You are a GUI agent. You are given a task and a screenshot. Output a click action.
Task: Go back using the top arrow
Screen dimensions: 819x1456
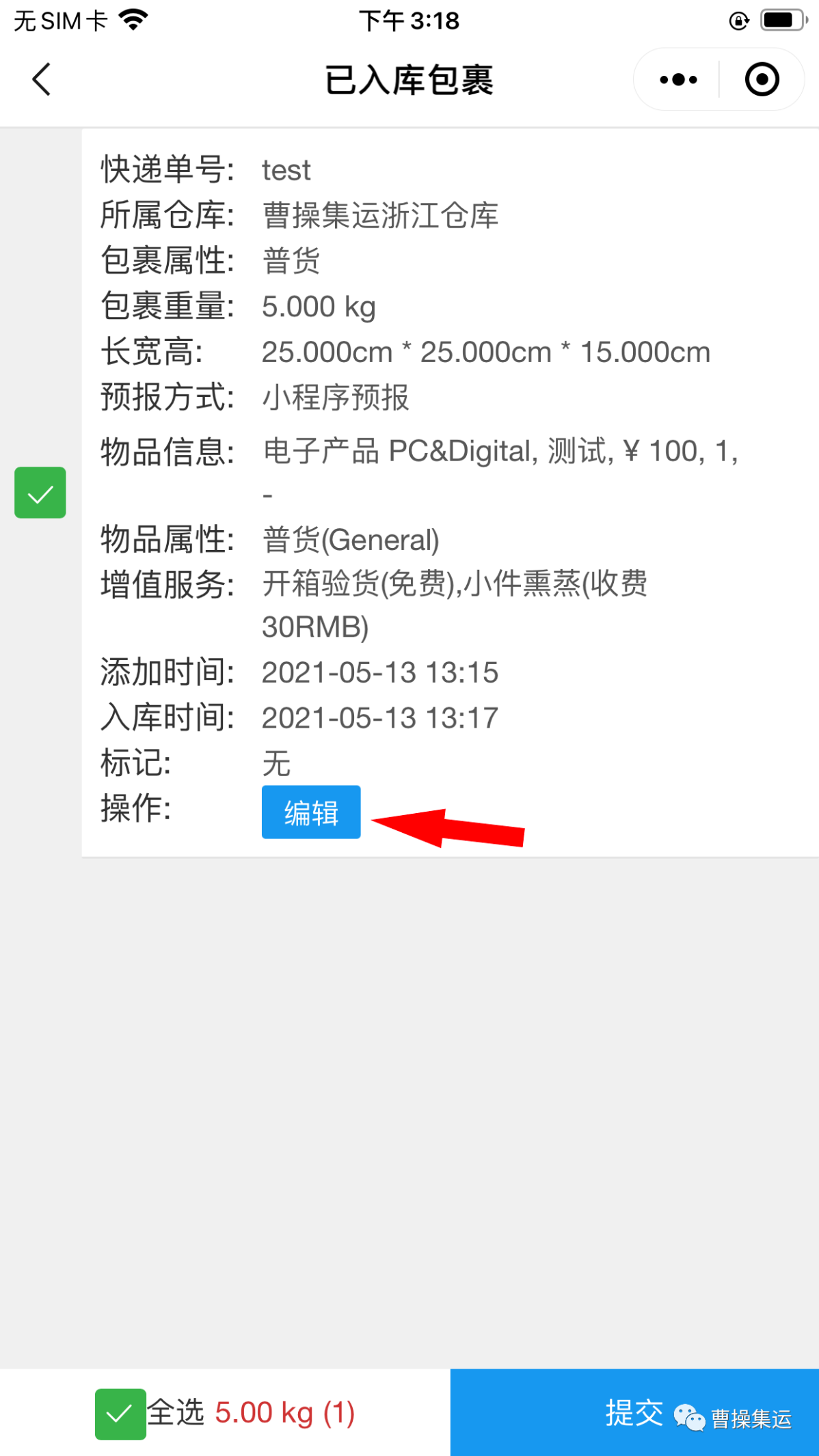[x=42, y=79]
